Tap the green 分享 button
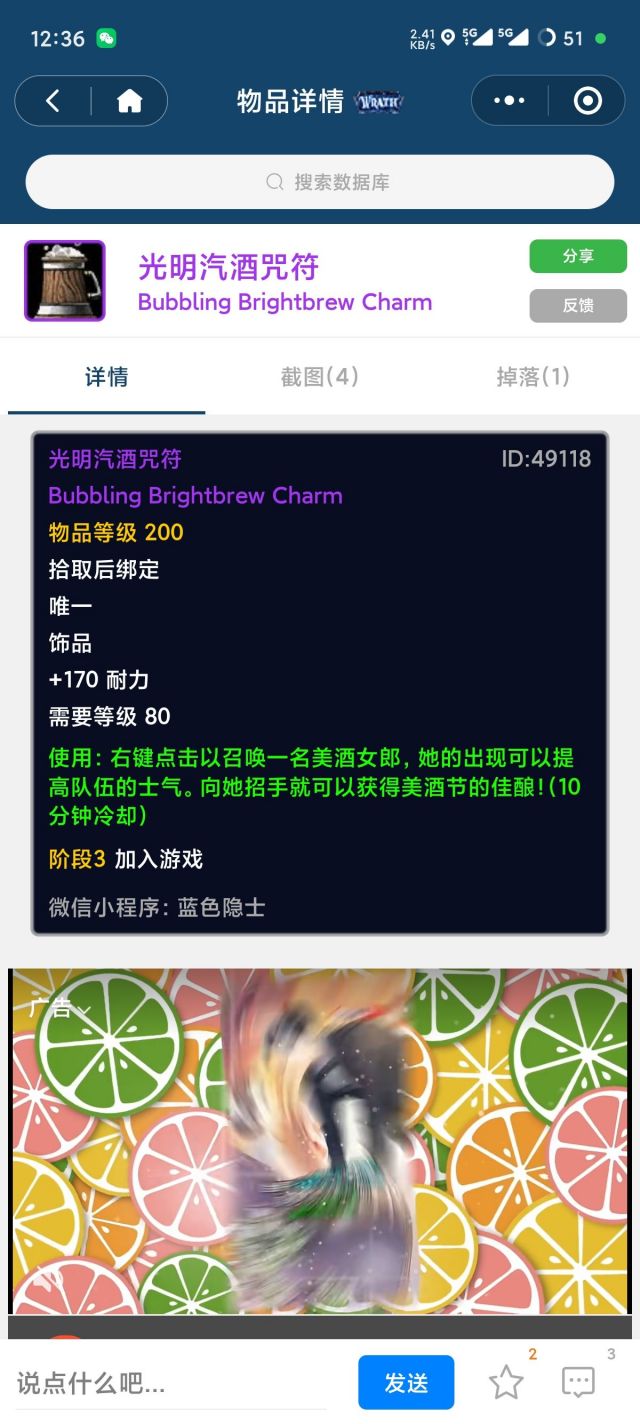The height and width of the screenshot is (1424, 640). click(x=578, y=256)
